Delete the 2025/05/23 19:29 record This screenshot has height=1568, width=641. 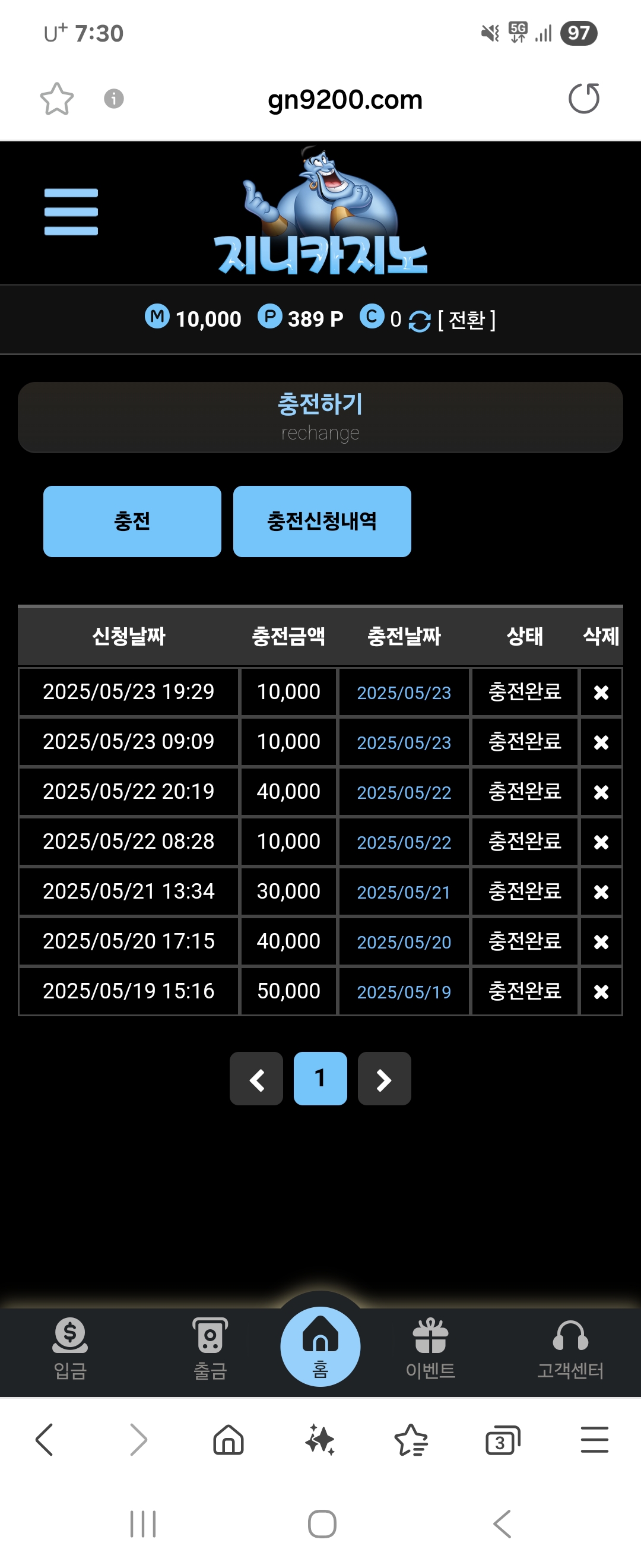click(601, 692)
